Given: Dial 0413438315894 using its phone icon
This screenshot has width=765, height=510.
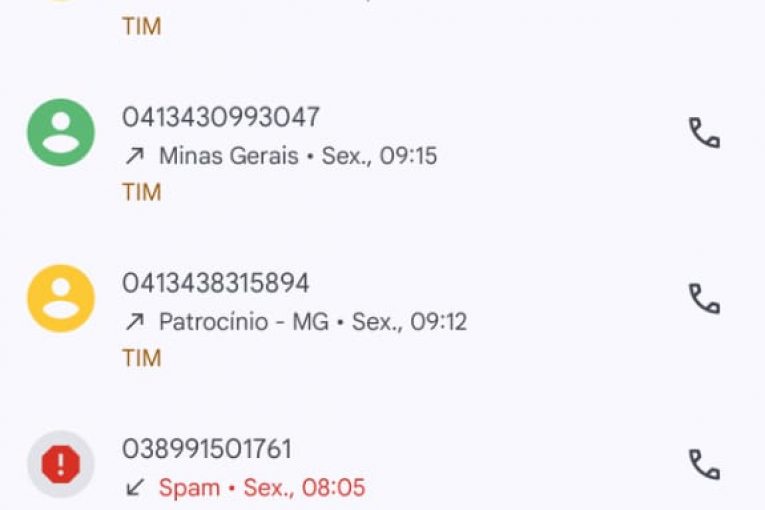Looking at the screenshot, I should (704, 299).
